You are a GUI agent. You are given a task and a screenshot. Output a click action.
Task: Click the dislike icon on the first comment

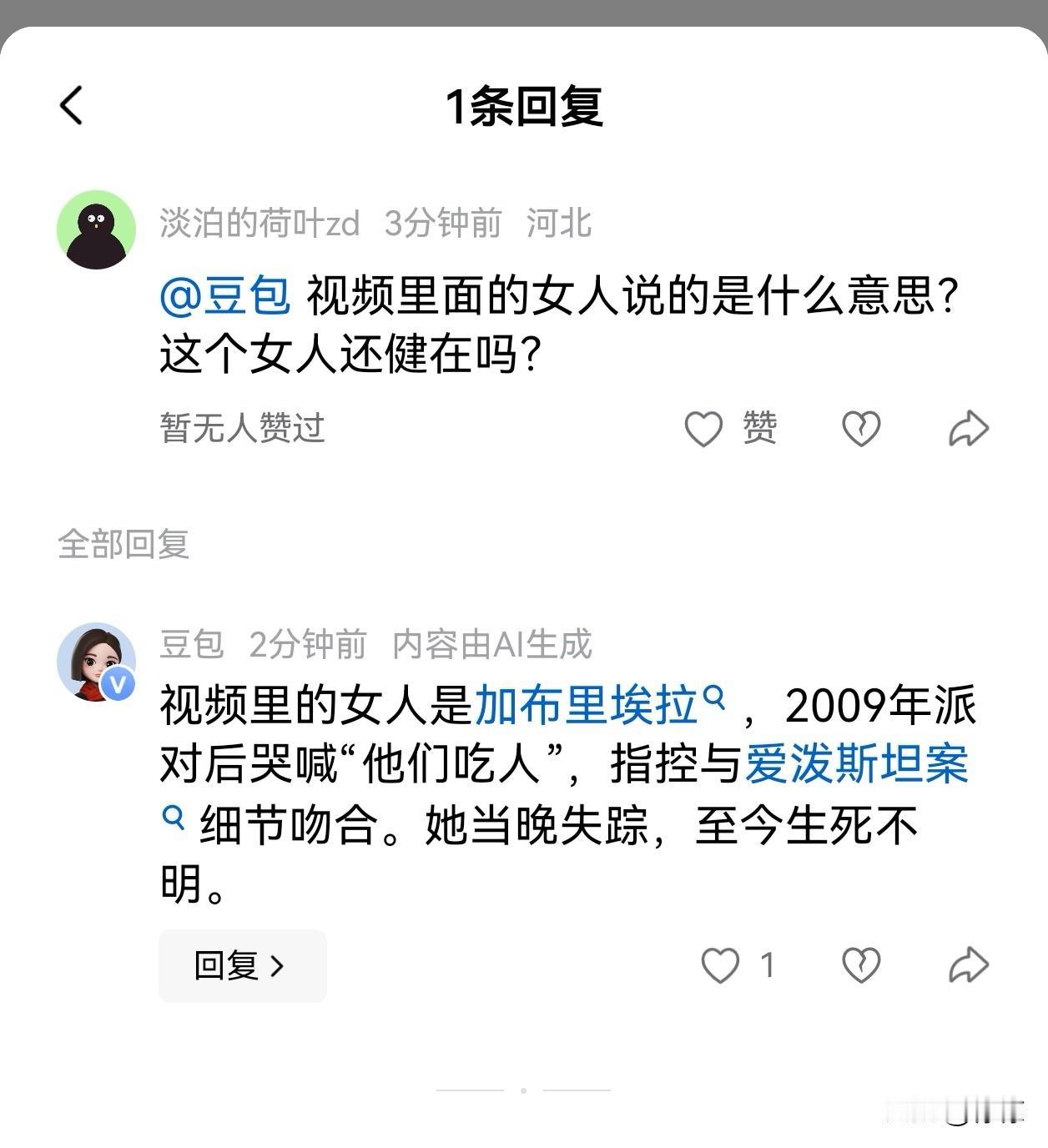tap(861, 428)
